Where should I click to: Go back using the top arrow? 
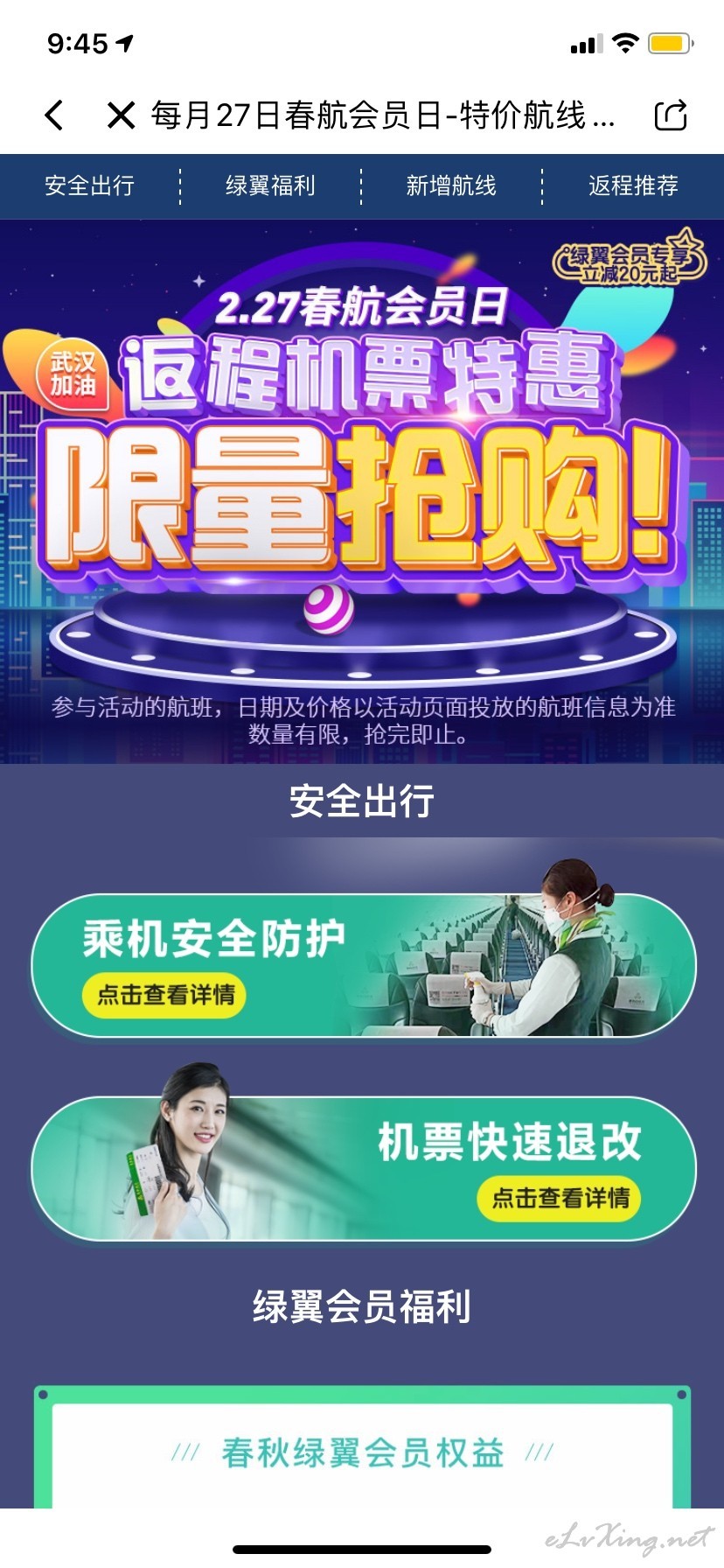click(x=54, y=115)
